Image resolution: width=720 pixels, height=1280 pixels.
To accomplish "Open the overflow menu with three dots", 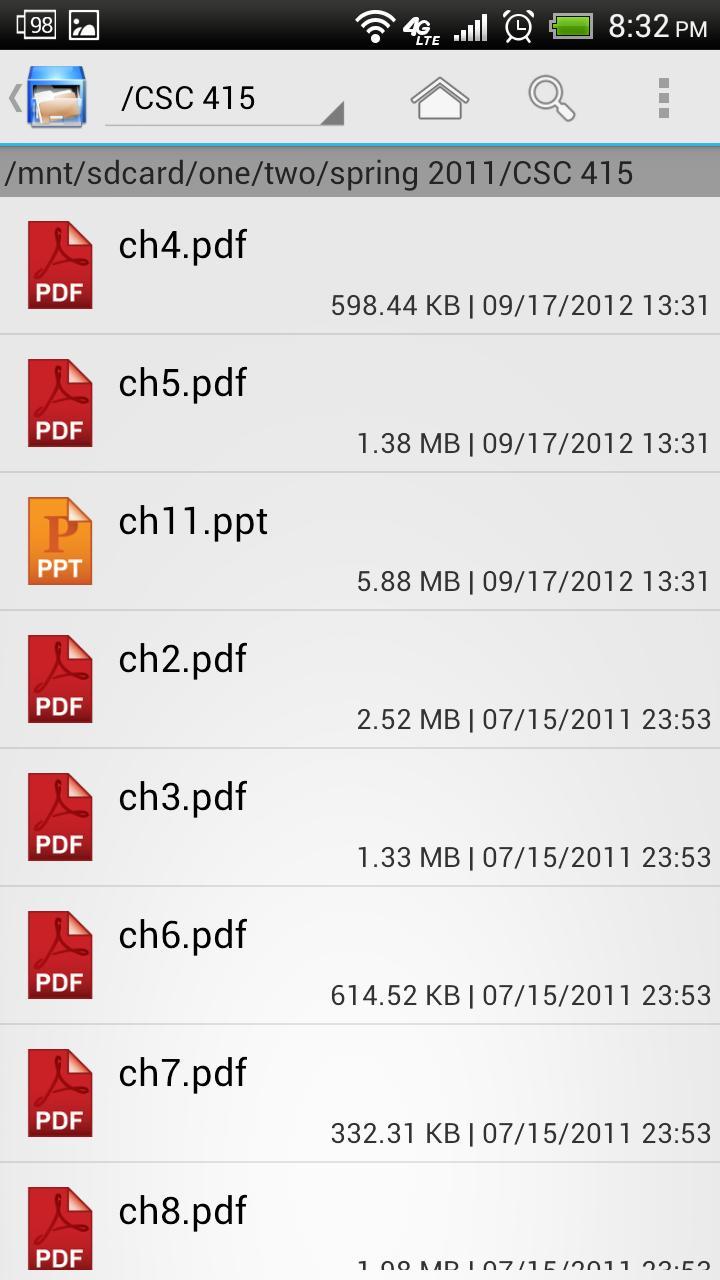I will point(662,97).
